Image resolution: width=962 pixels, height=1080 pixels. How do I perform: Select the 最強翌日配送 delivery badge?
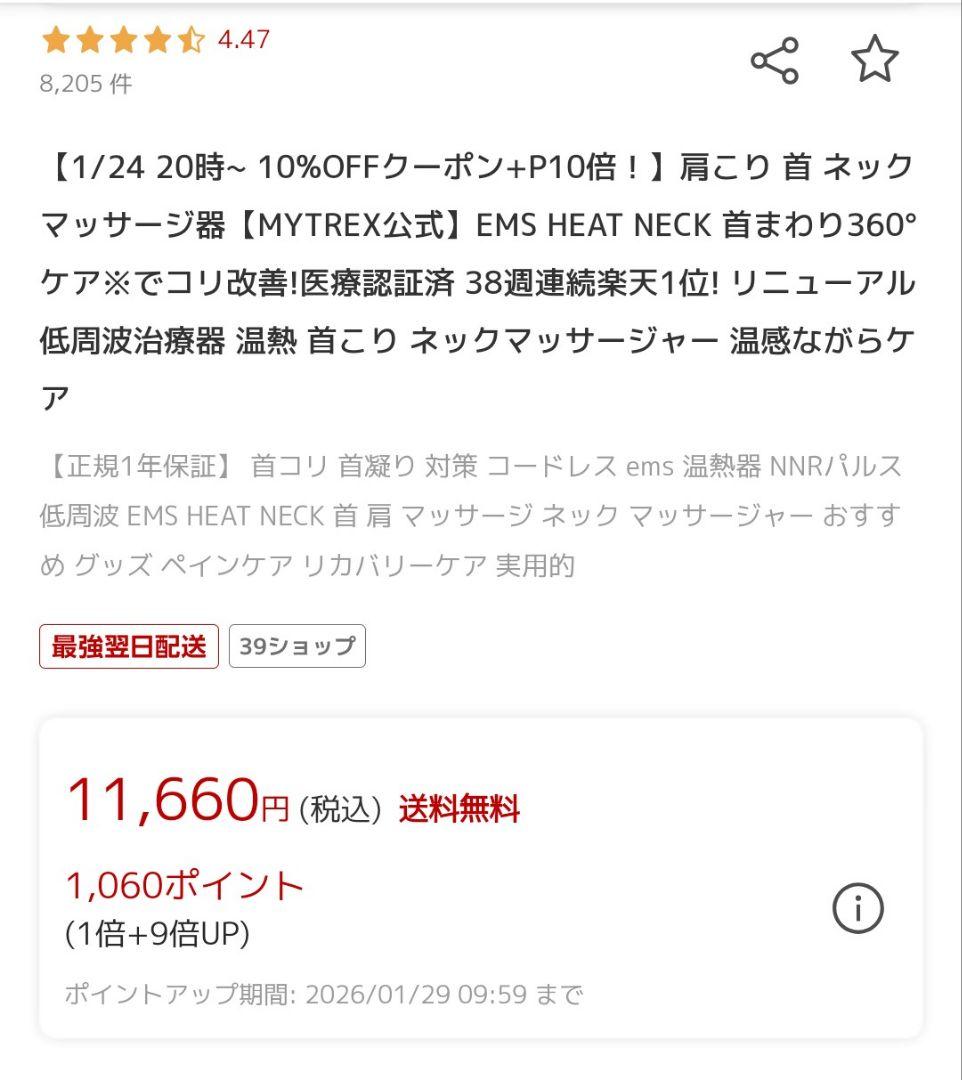tap(128, 645)
